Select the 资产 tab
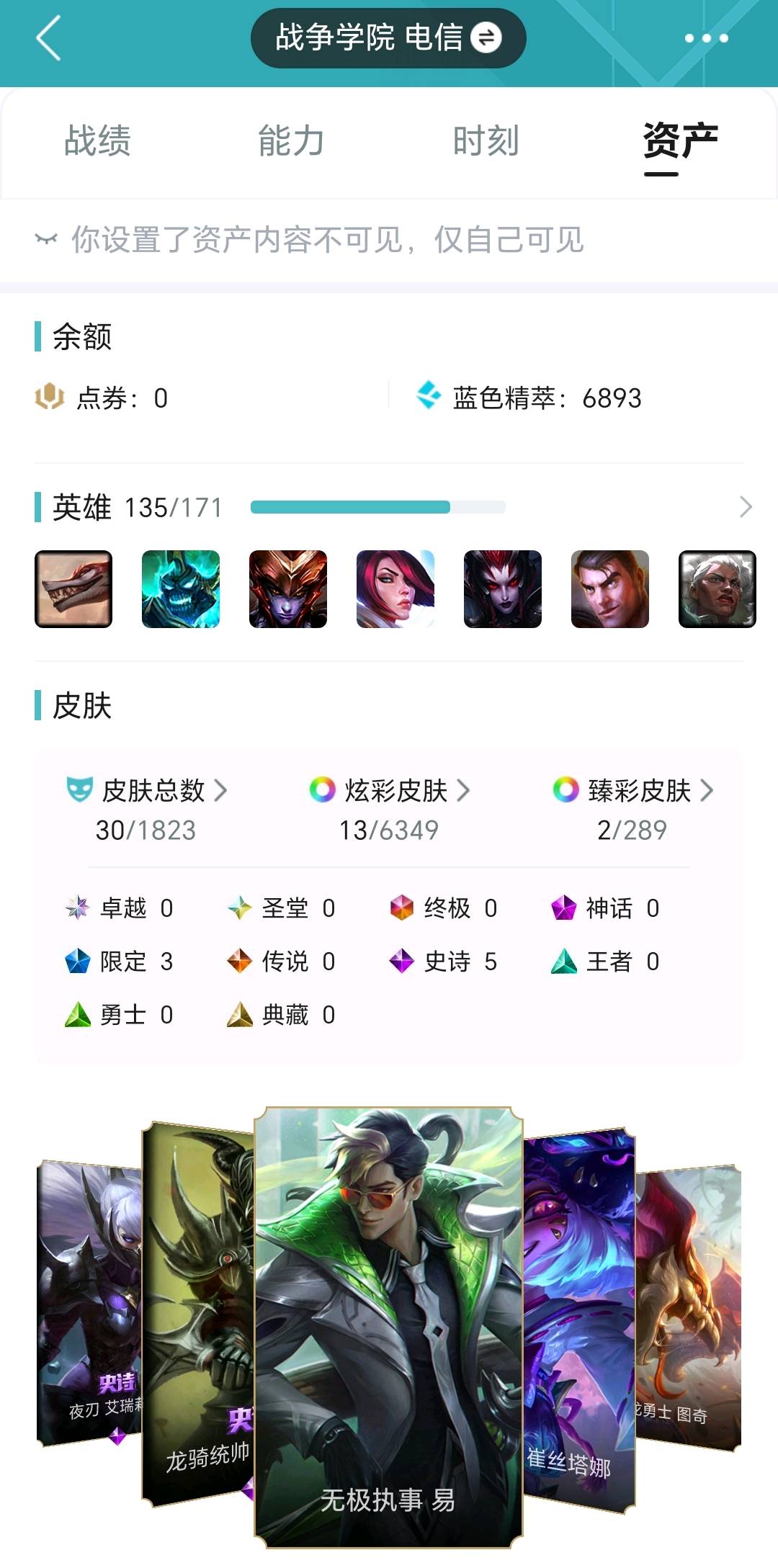 tap(680, 140)
